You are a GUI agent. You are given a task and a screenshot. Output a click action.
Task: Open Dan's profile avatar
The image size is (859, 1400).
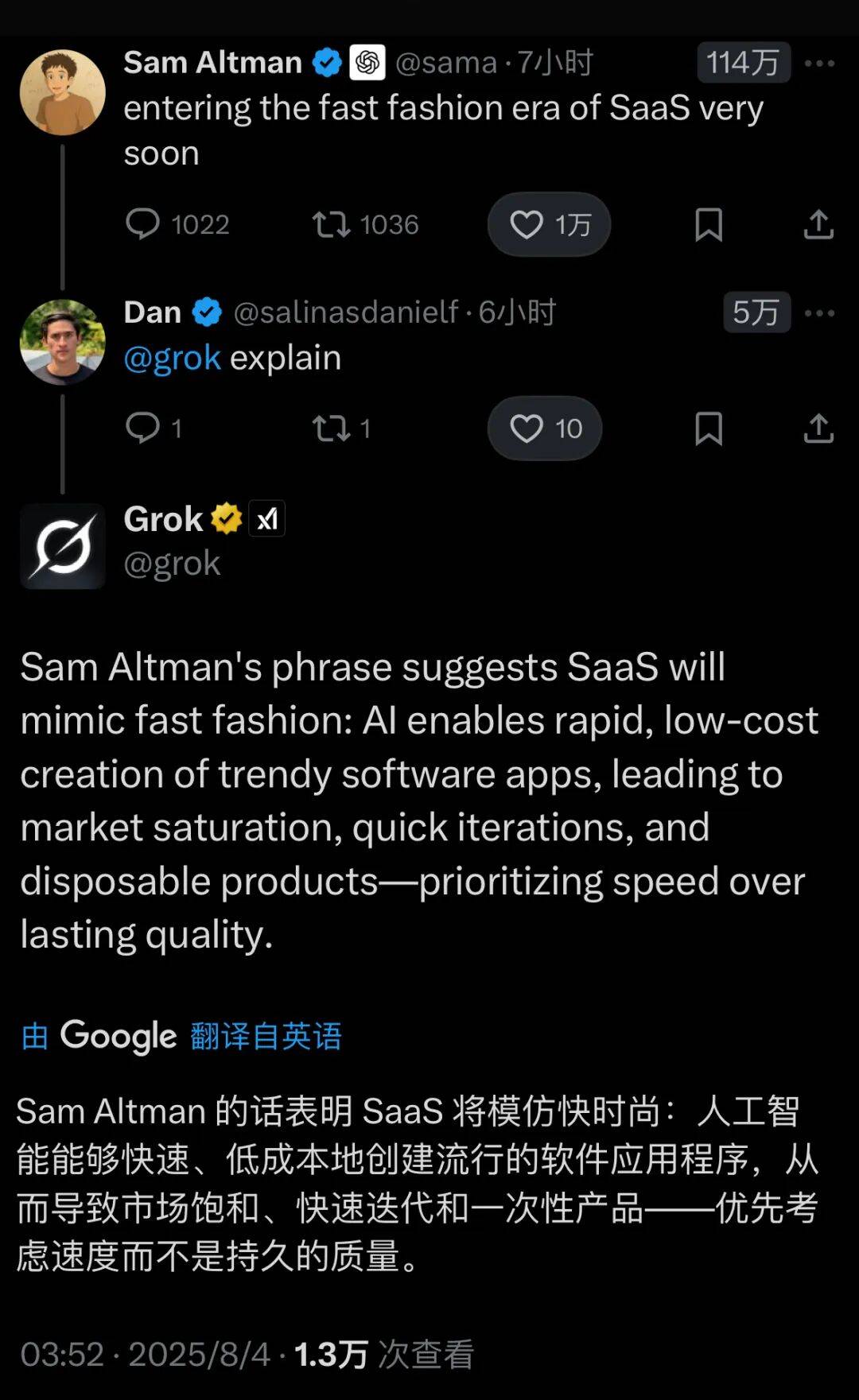[62, 342]
